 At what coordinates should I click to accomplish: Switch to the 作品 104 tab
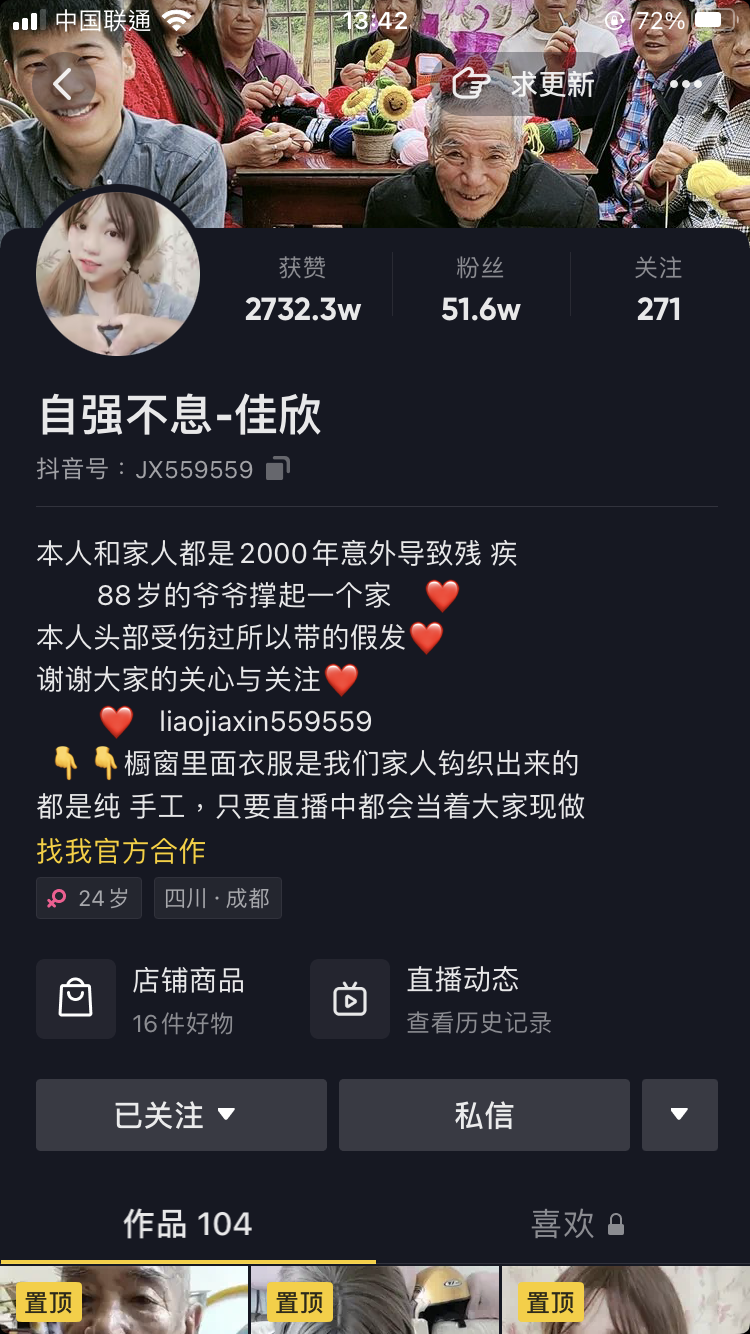tap(187, 1225)
